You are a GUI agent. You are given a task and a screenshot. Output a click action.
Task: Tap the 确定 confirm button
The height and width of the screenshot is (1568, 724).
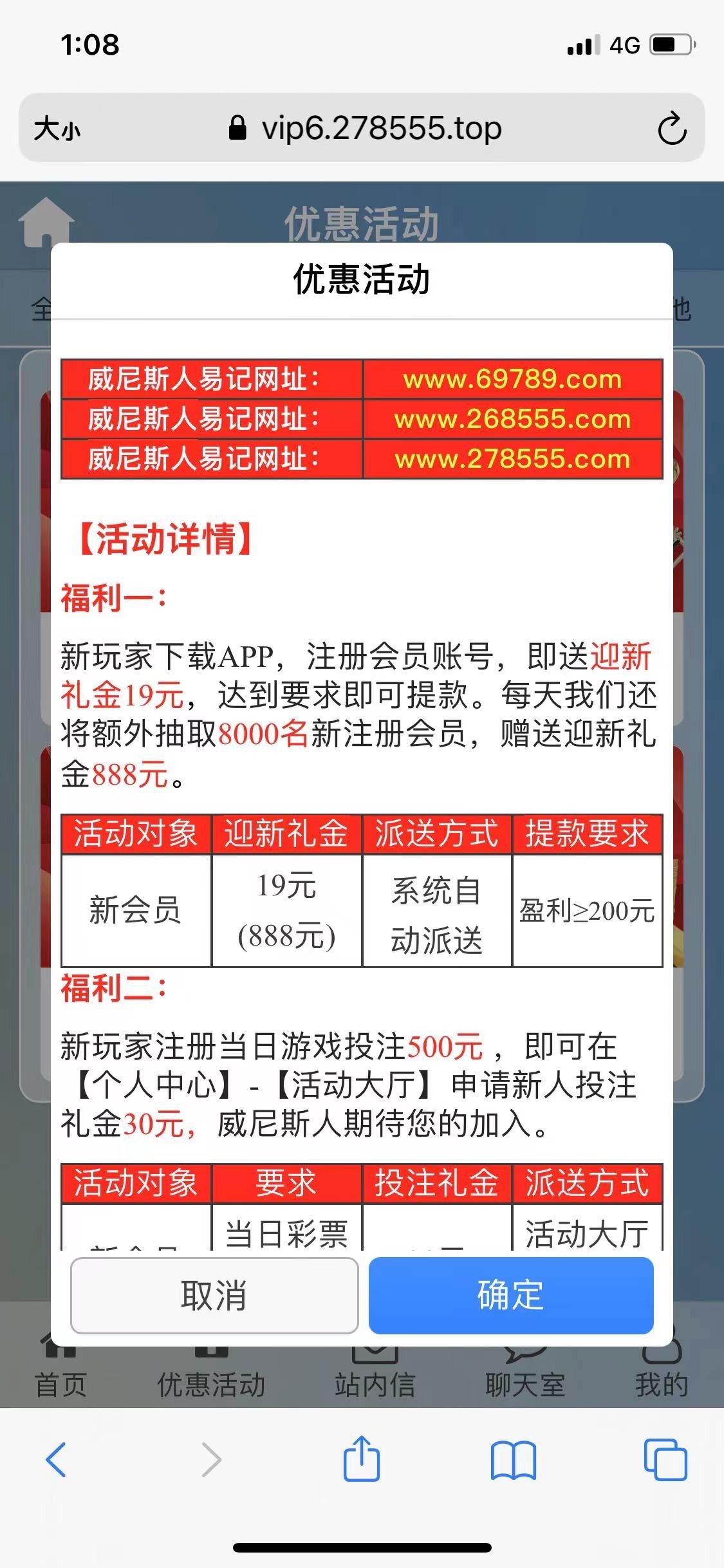[511, 1295]
